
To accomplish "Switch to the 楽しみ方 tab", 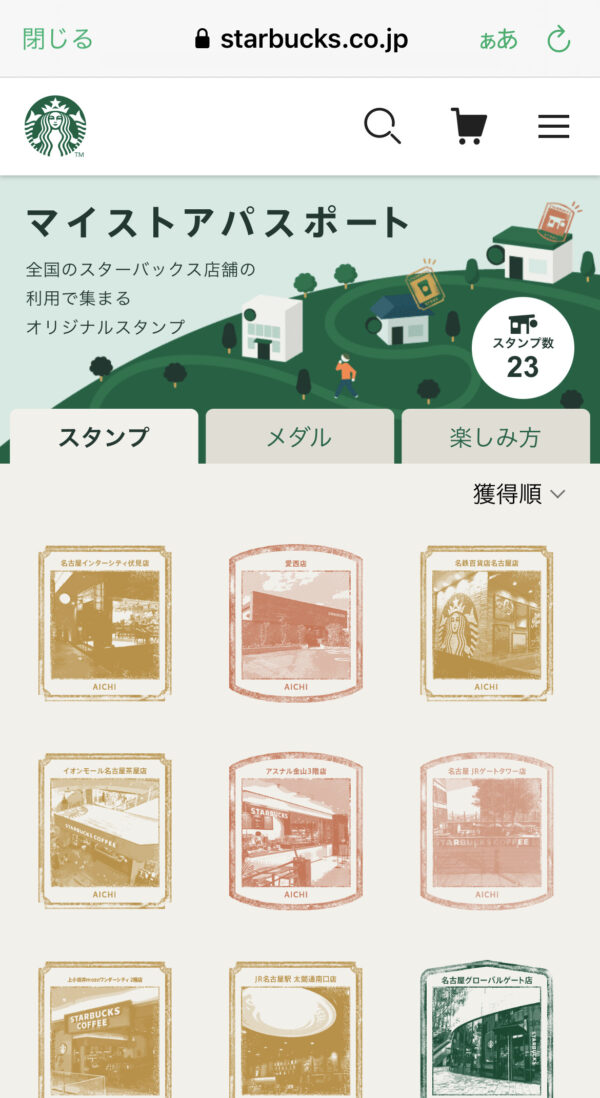I will (x=495, y=437).
